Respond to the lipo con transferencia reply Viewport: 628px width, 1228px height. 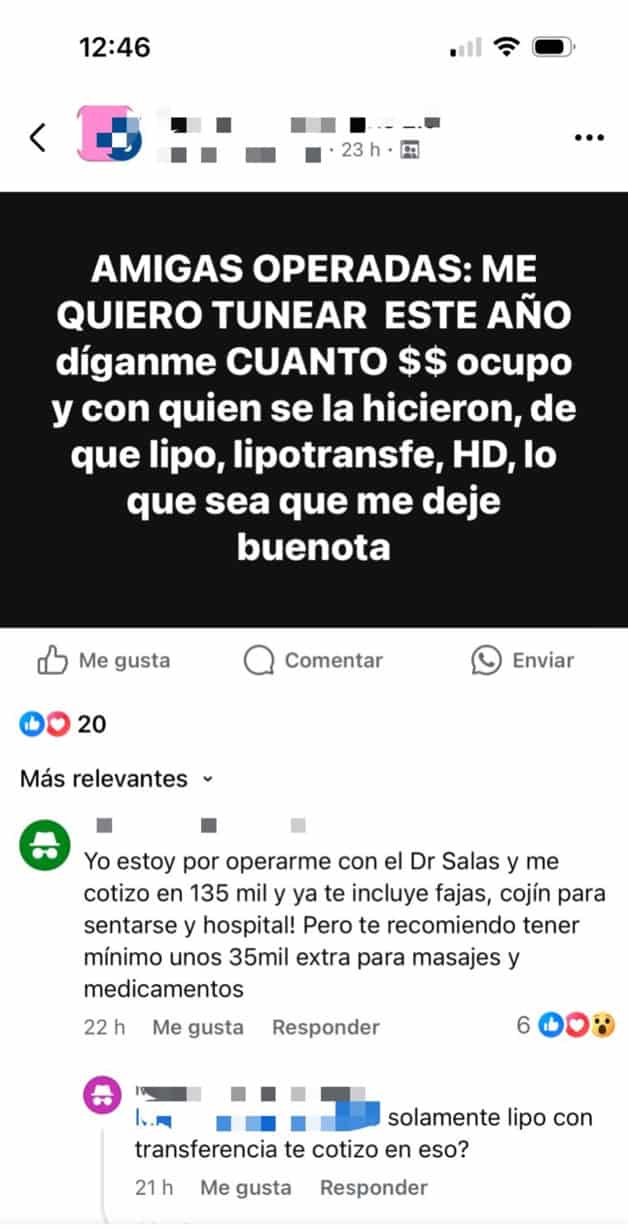[x=374, y=1188]
